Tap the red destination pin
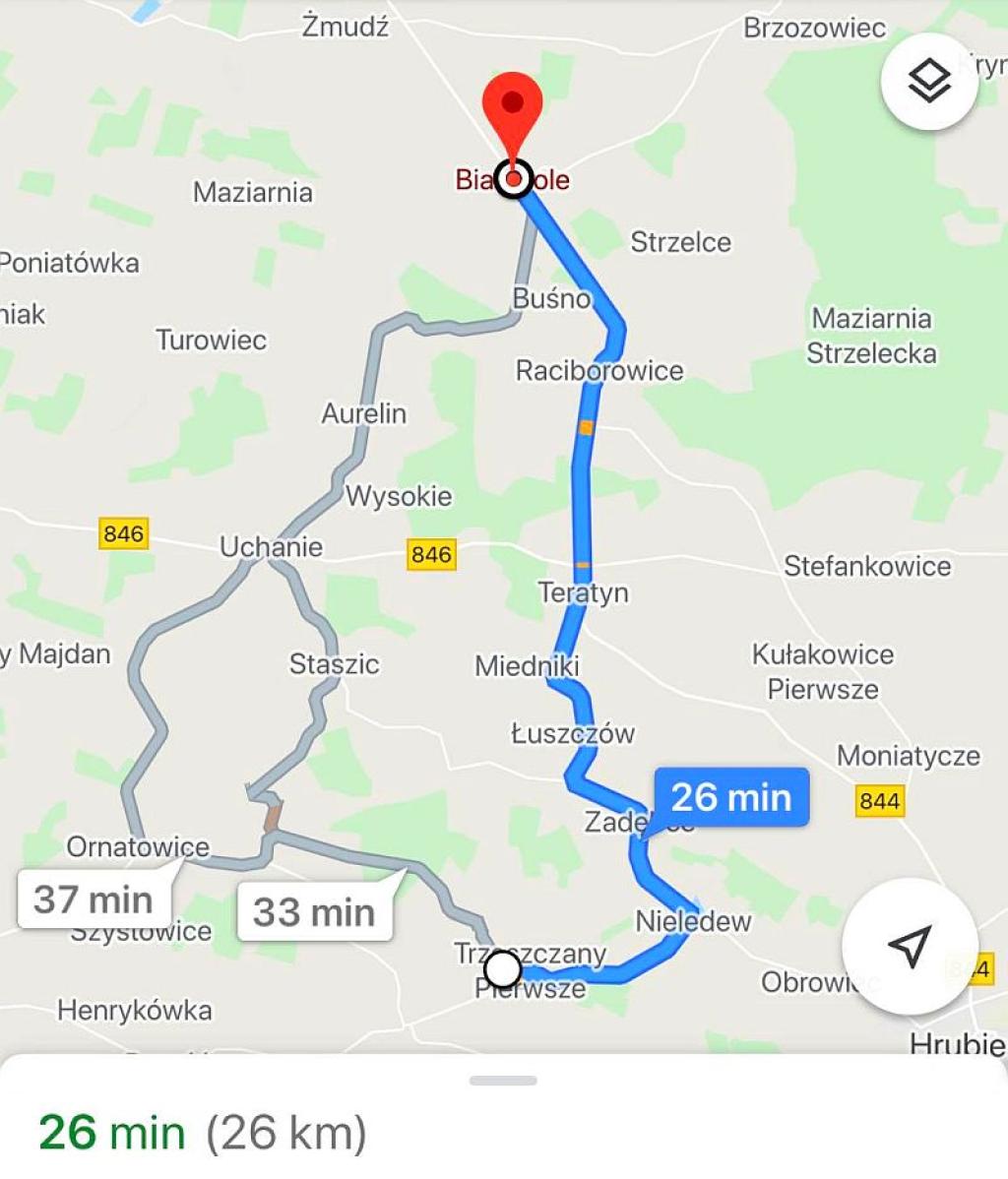This screenshot has height=1179, width=1008. pos(512,110)
